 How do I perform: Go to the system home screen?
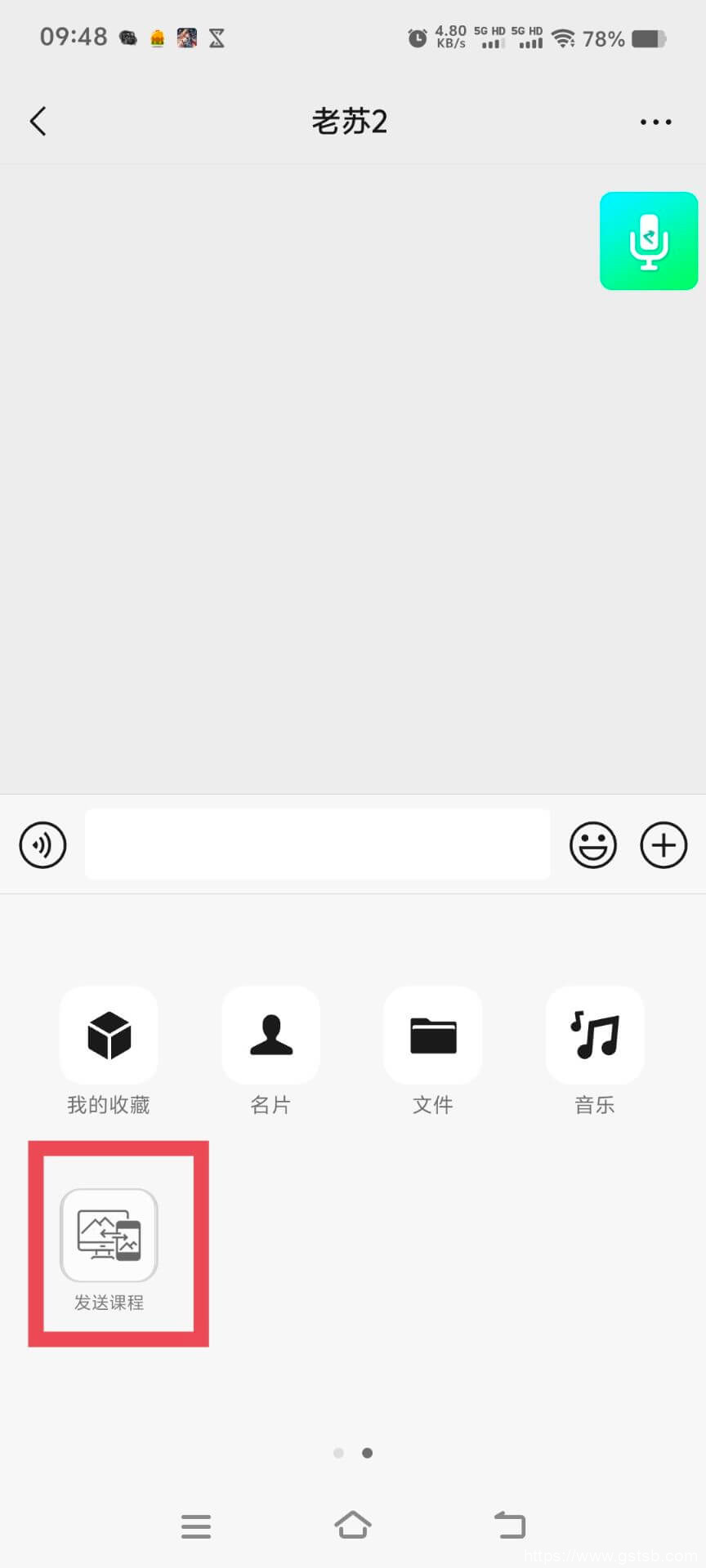[353, 1525]
